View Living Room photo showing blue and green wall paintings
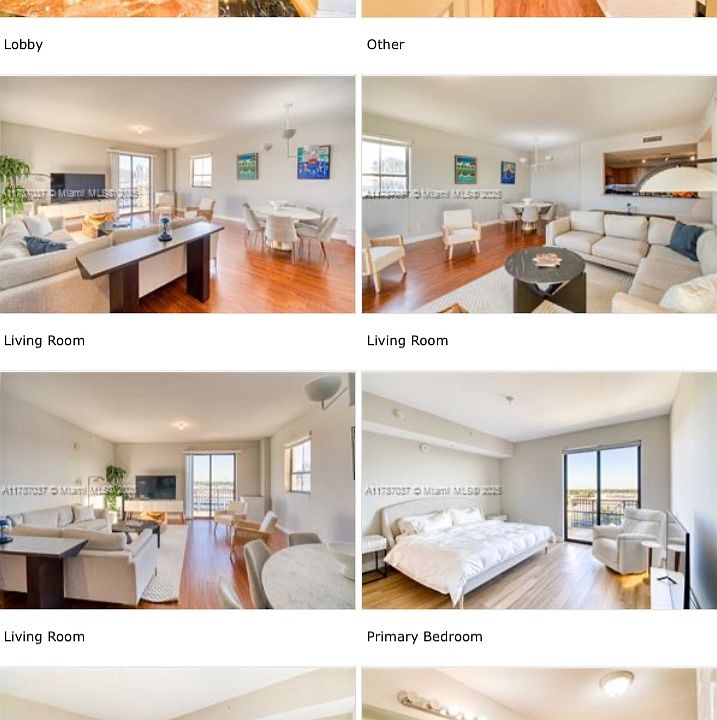The height and width of the screenshot is (720, 717). (177, 195)
